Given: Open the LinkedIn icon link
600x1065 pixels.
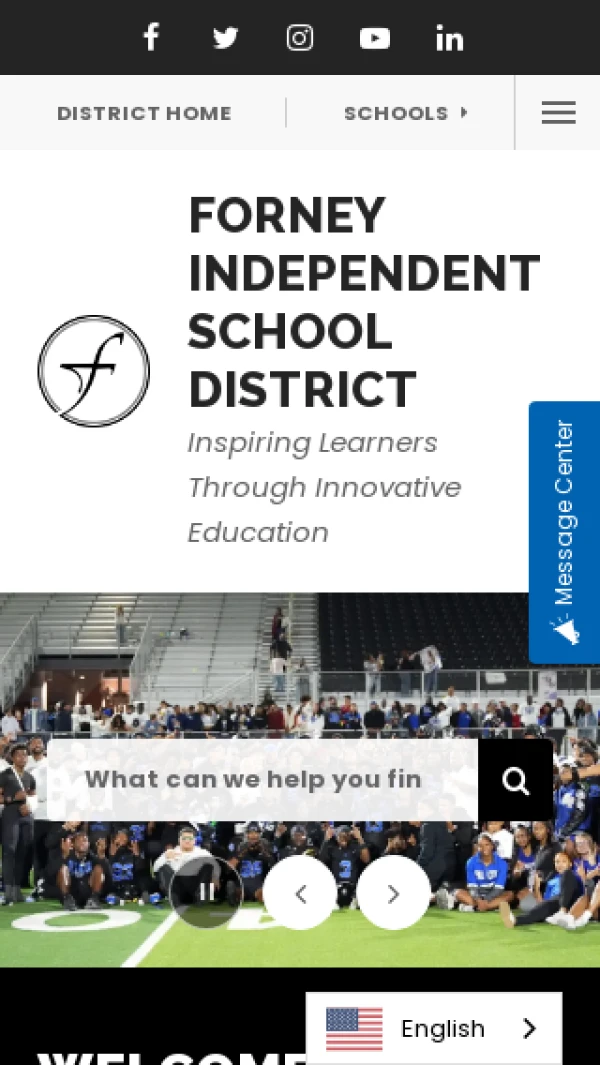Looking at the screenshot, I should coord(450,38).
